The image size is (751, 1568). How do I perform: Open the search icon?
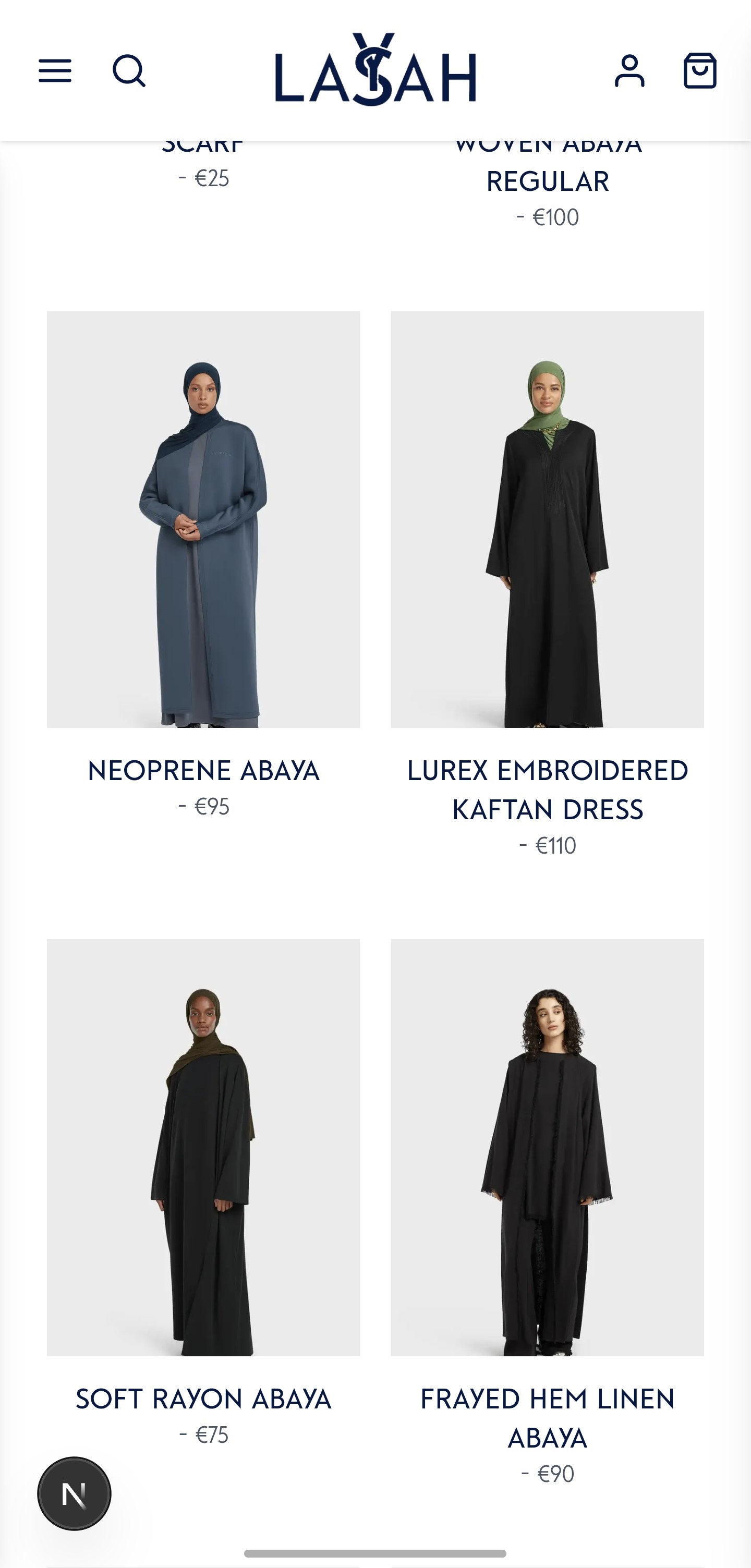click(129, 70)
